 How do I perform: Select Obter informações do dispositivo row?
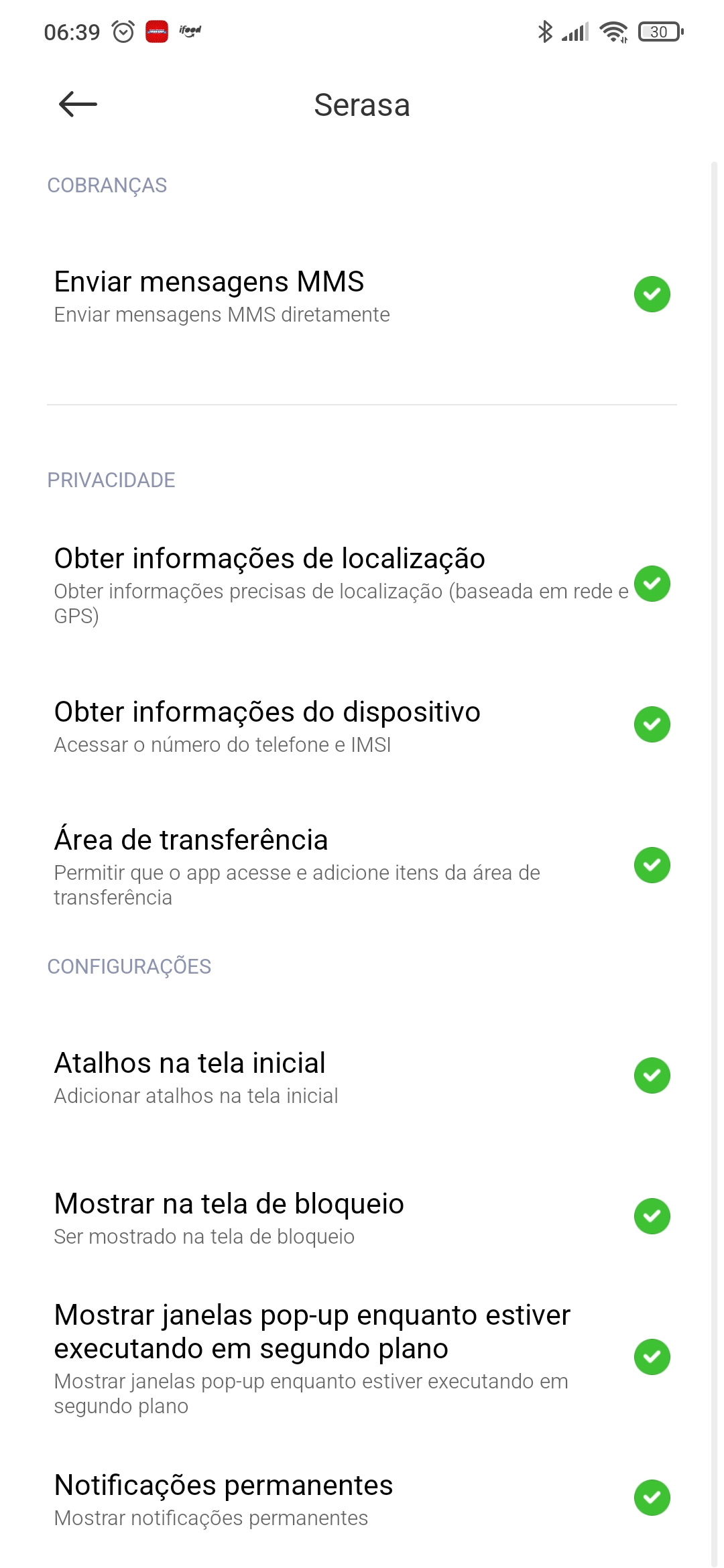point(362,726)
